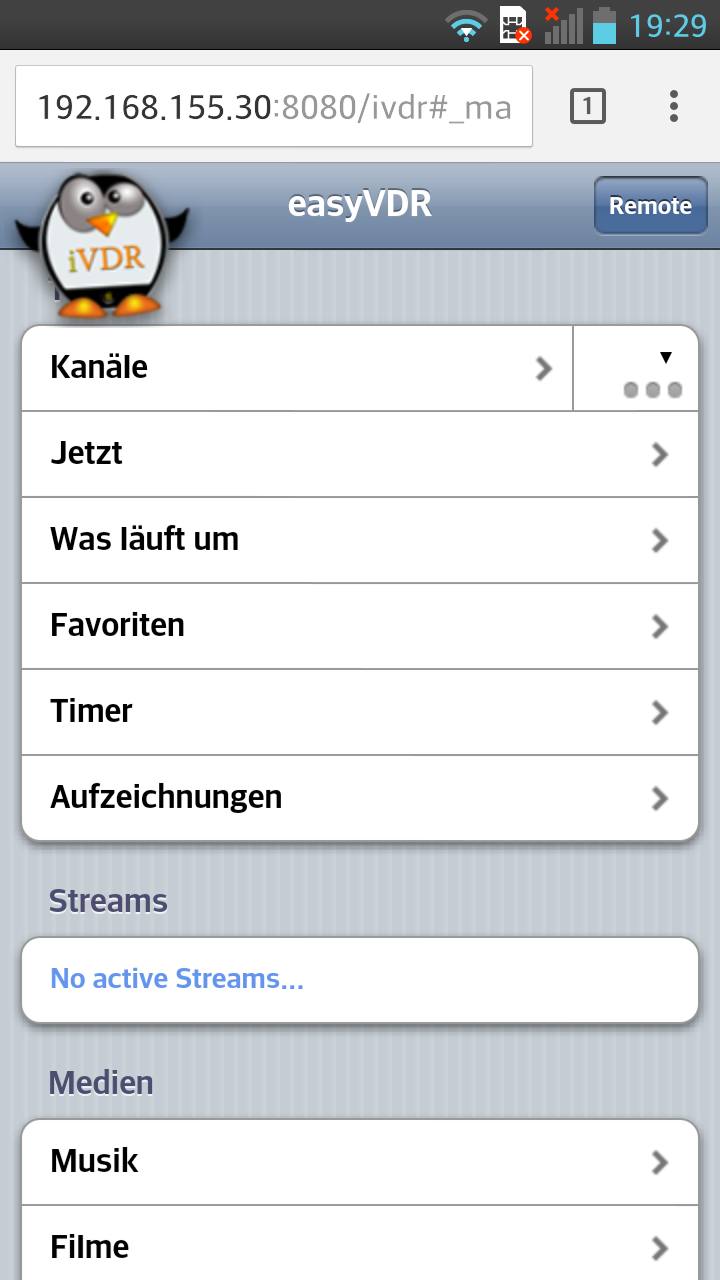Open the Jetzt row
Viewport: 720px width, 1280px height.
[x=360, y=454]
